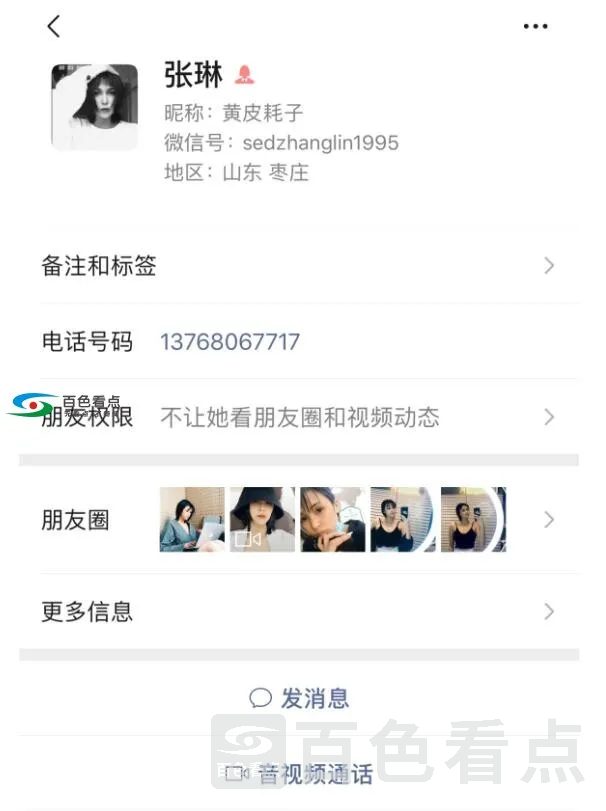Open 更多信息 row

(x=298, y=611)
